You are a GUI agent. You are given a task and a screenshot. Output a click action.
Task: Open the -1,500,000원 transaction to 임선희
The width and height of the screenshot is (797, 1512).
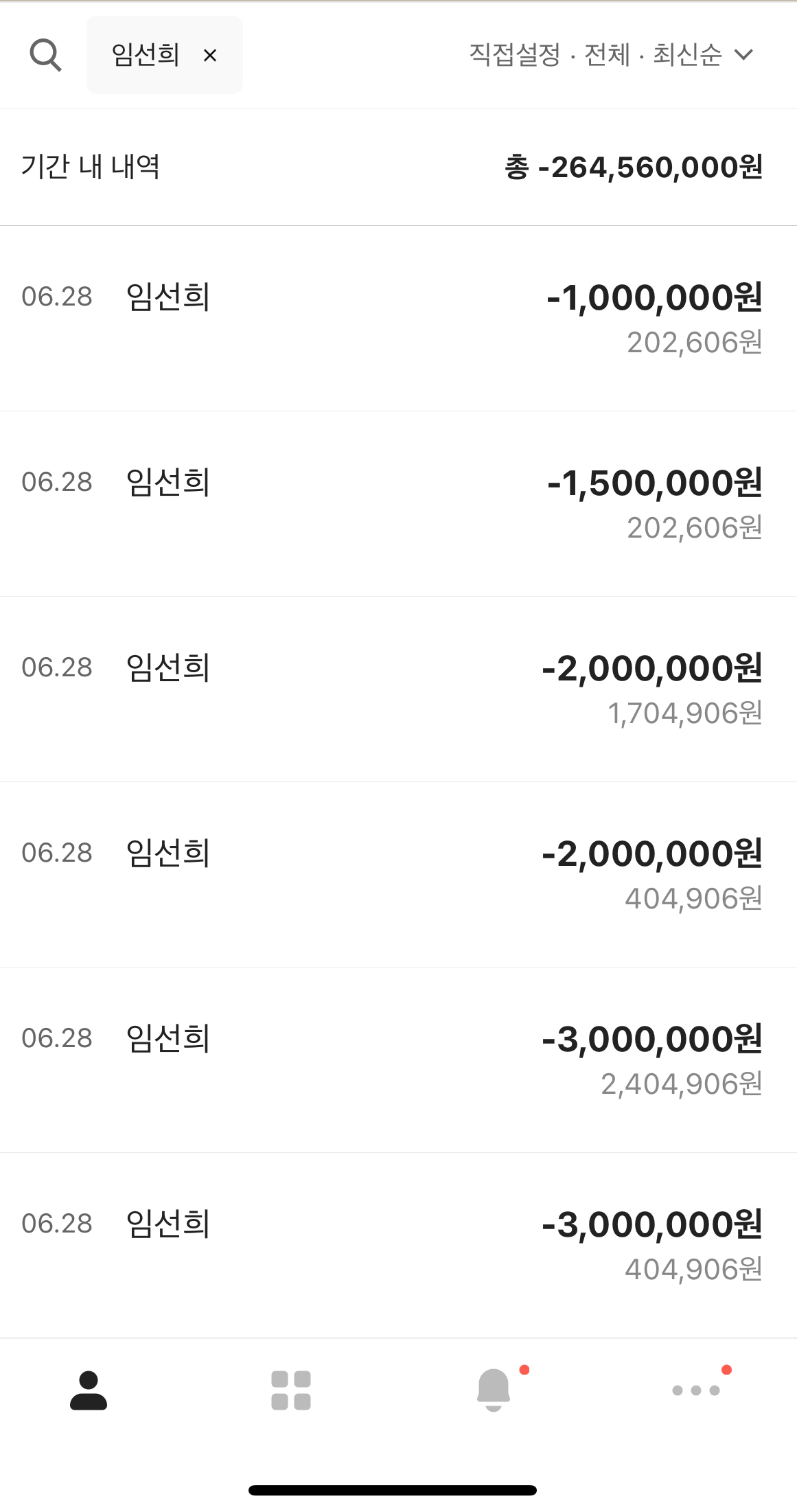[398, 504]
